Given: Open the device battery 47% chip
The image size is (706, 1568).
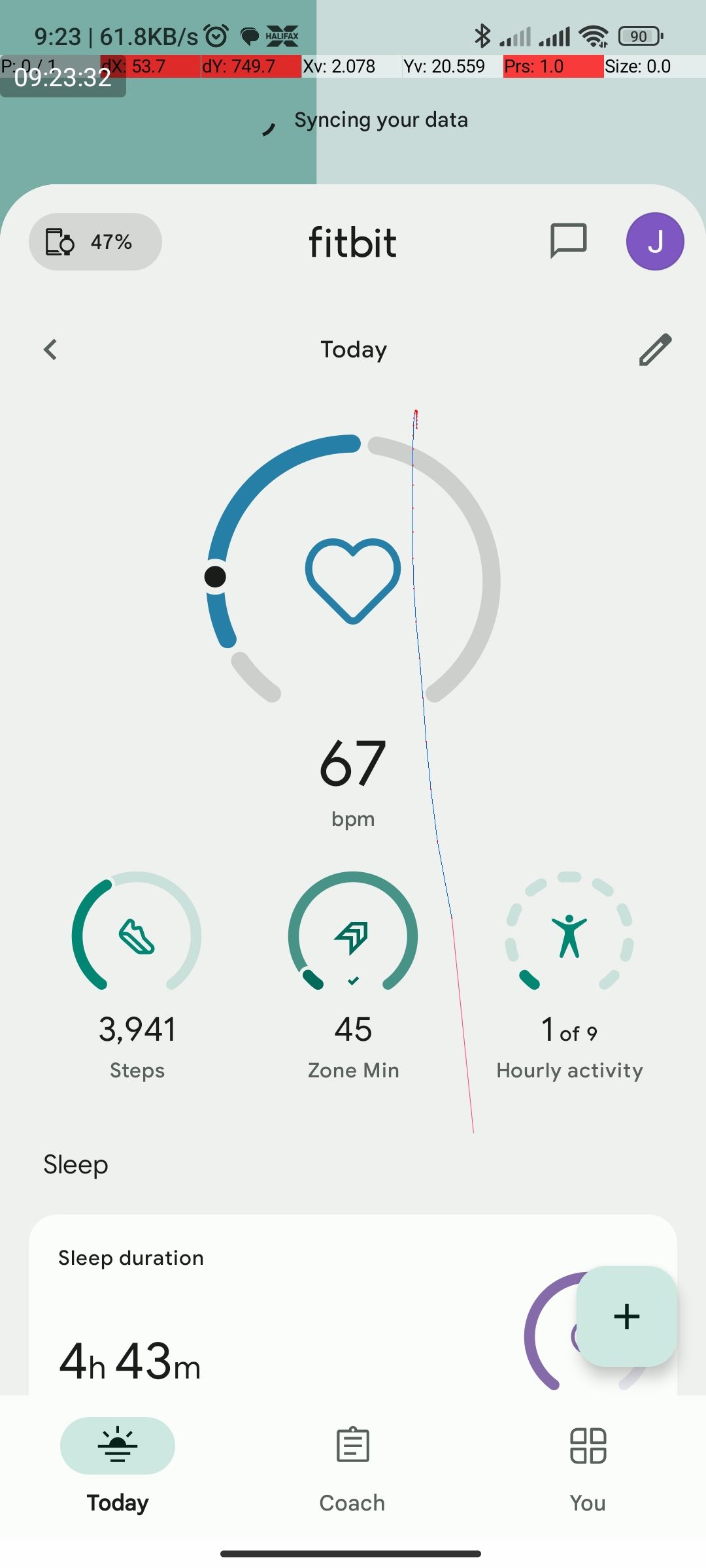Looking at the screenshot, I should click(x=95, y=242).
